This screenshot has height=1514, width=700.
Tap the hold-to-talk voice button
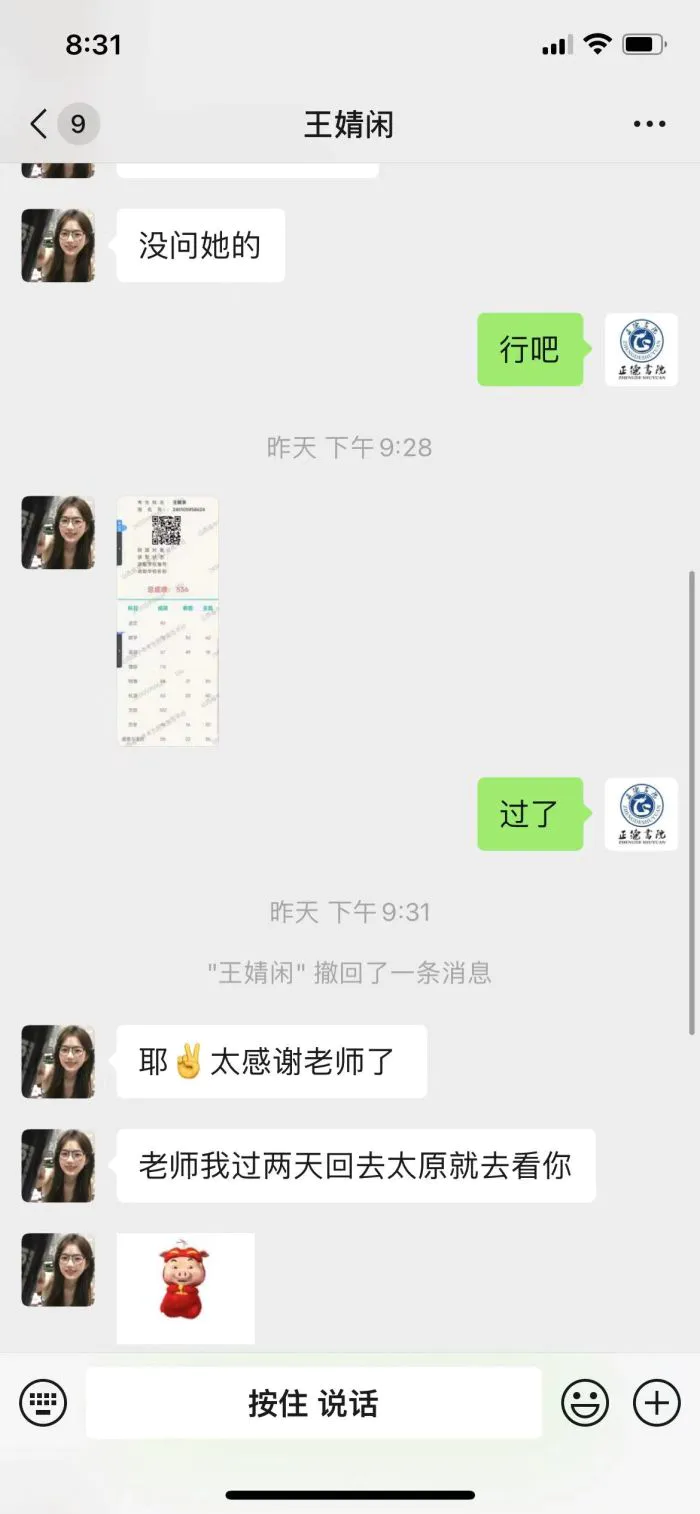[313, 1403]
